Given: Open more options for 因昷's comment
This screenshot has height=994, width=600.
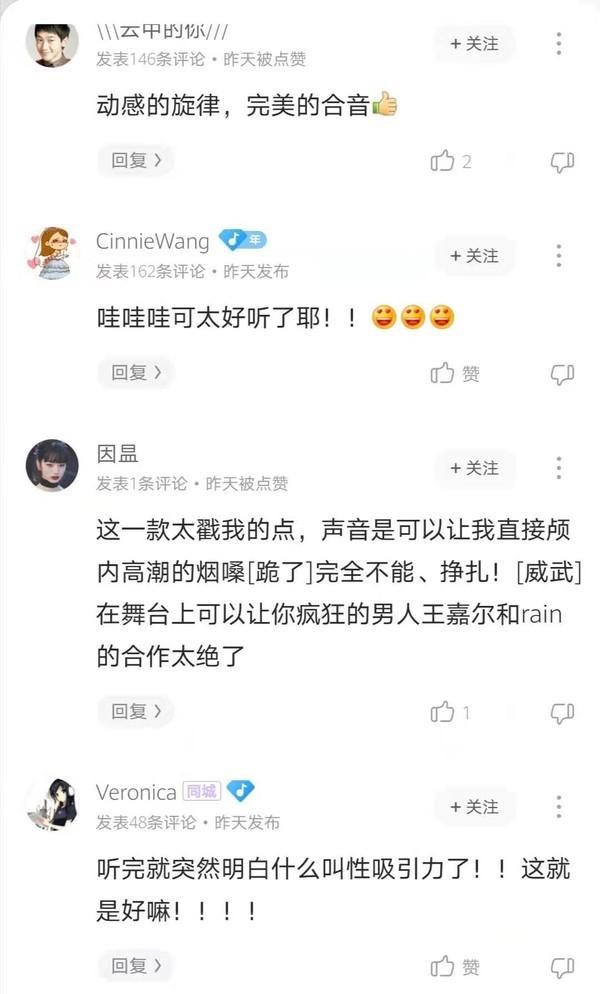Looking at the screenshot, I should click(x=559, y=468).
